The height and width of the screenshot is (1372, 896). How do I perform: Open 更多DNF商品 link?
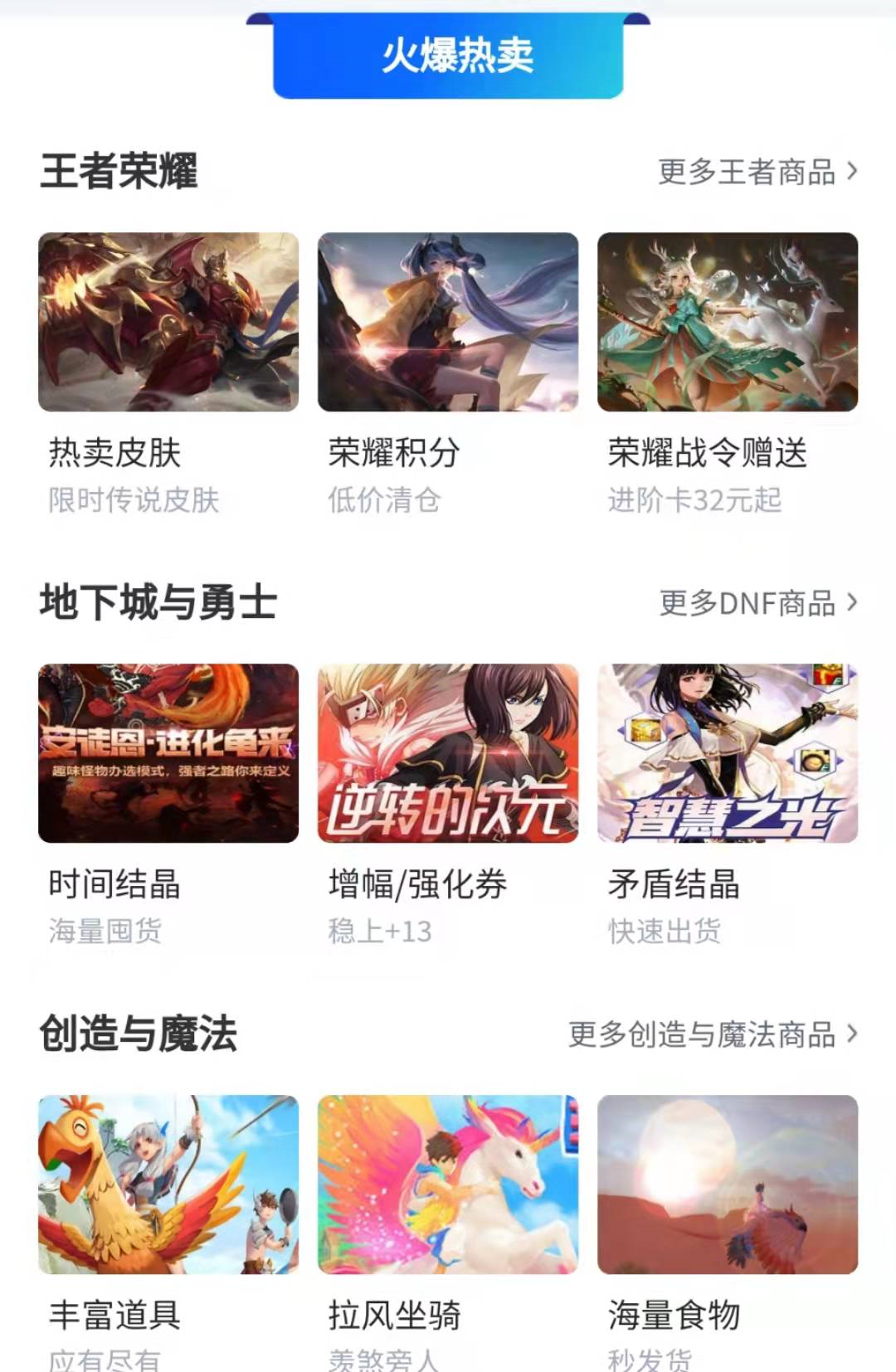point(757,603)
